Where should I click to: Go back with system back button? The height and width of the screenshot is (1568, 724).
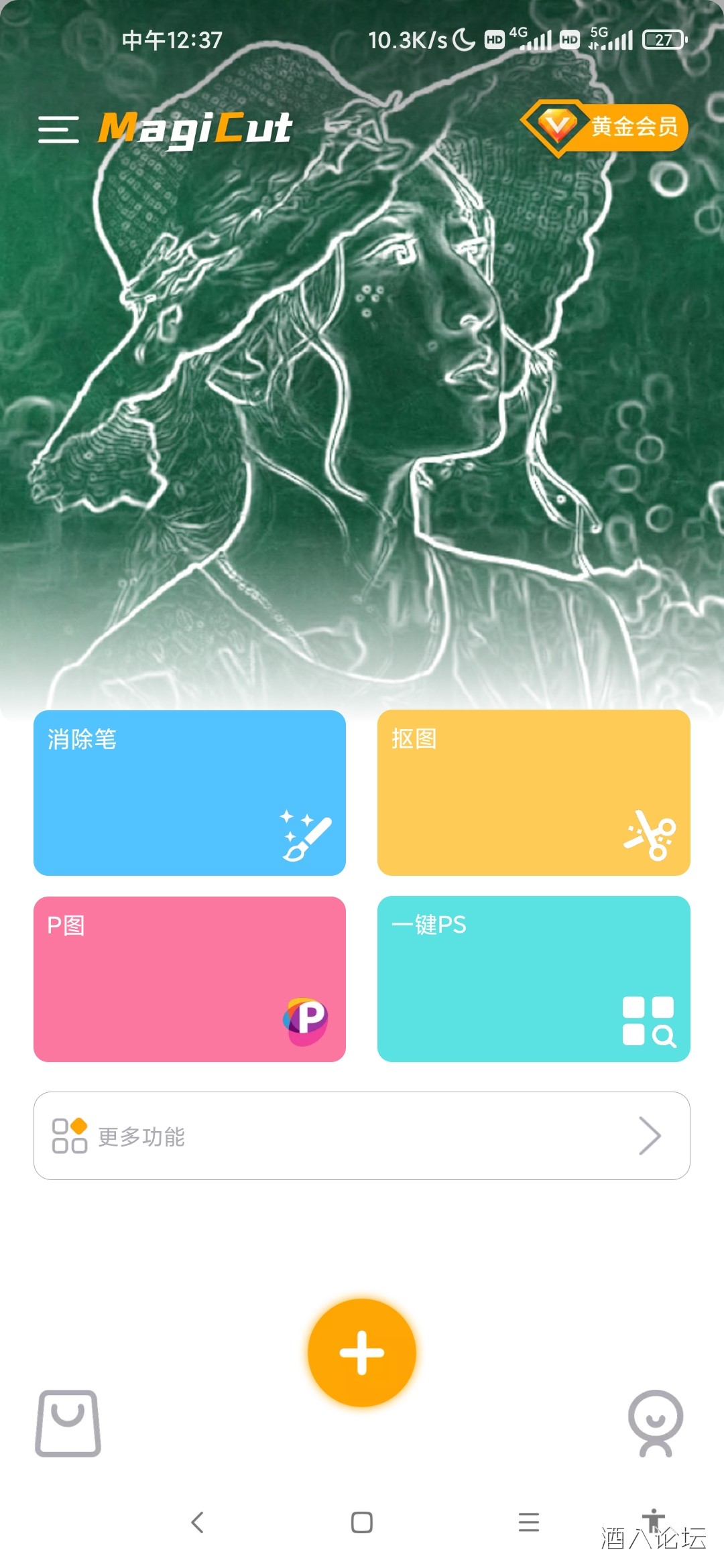click(x=197, y=1522)
